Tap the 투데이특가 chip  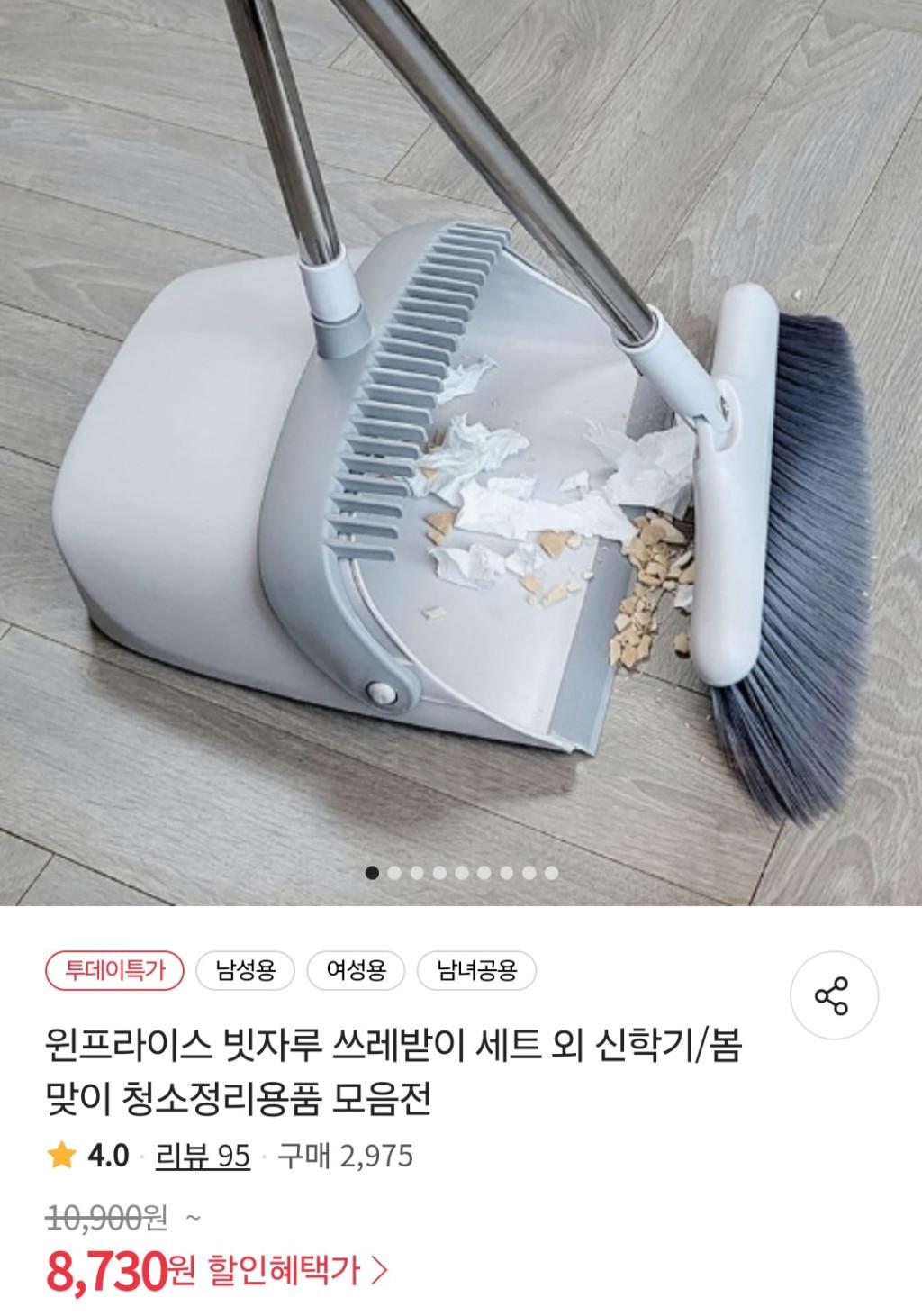coord(114,970)
